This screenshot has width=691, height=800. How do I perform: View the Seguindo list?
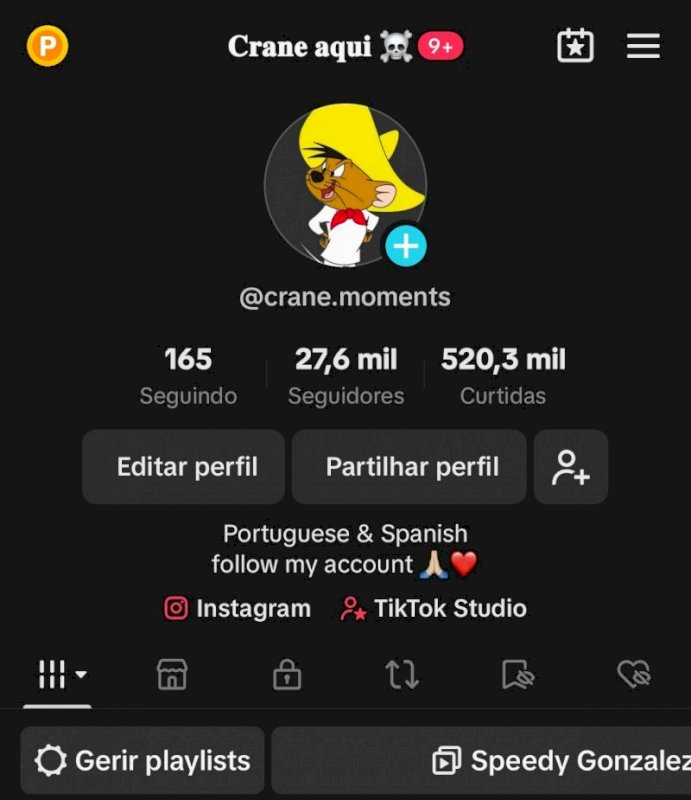tap(188, 376)
